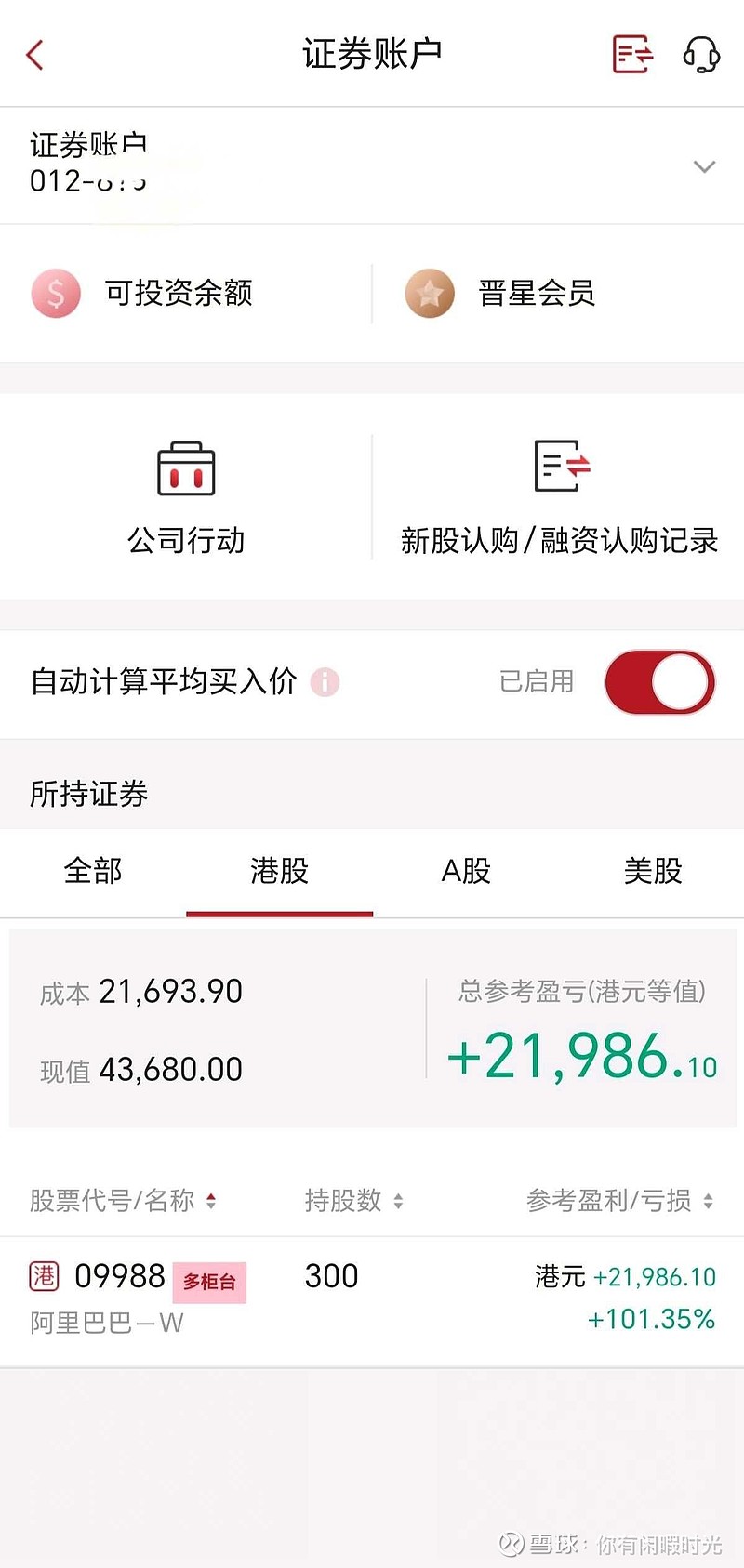Show info about 自动计算平均买入价

click(x=325, y=682)
